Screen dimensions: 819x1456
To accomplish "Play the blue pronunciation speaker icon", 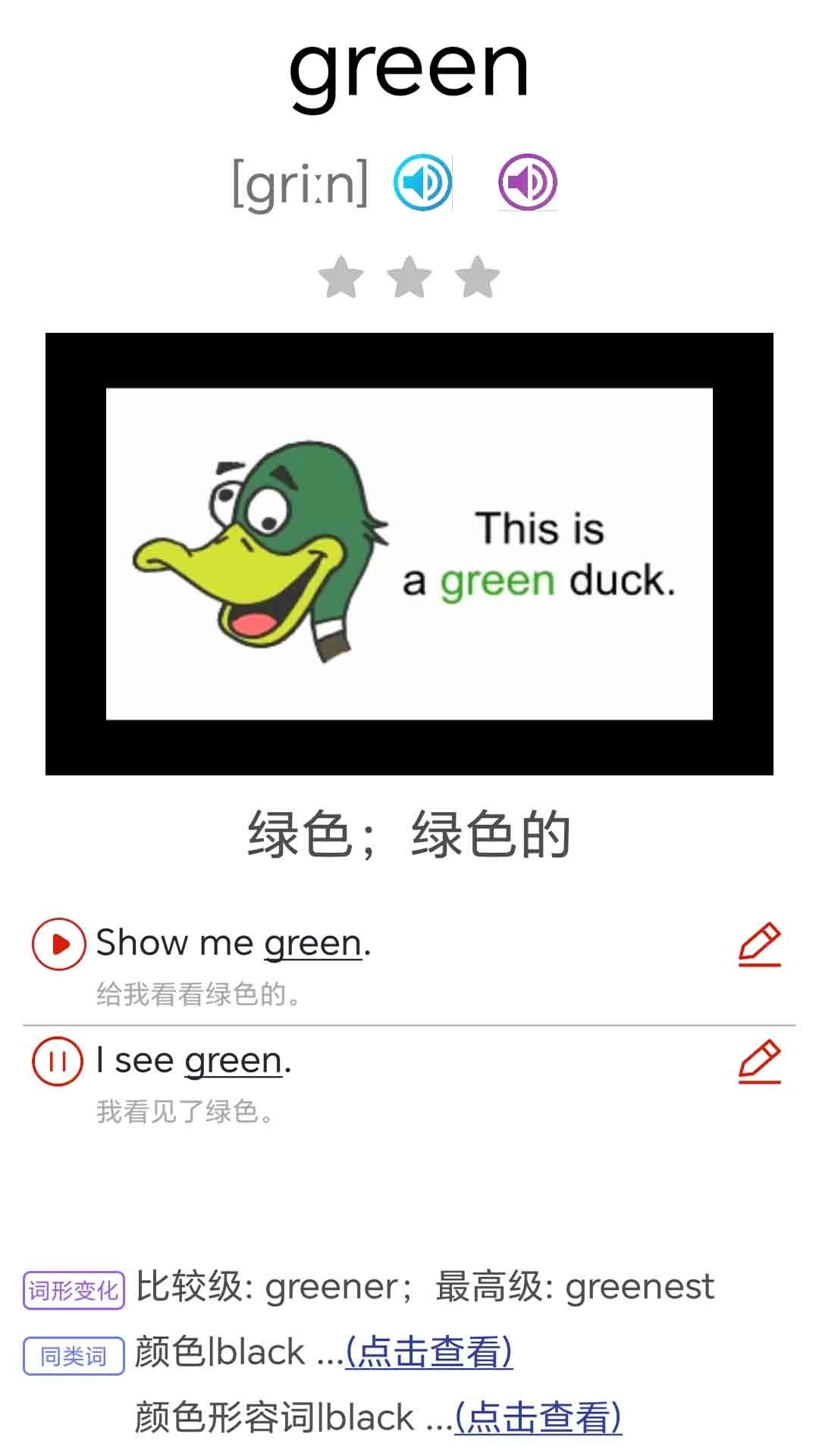I will coord(422,180).
